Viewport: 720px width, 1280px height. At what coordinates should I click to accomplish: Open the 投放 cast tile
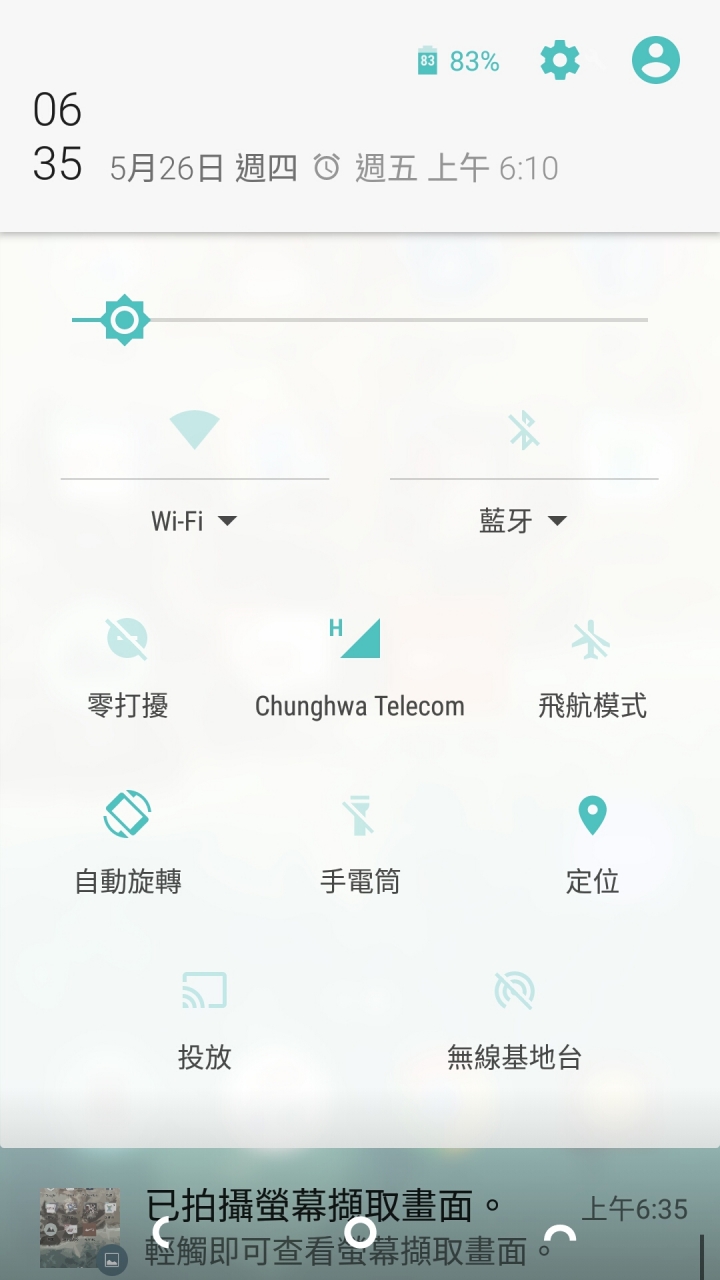[x=205, y=990]
